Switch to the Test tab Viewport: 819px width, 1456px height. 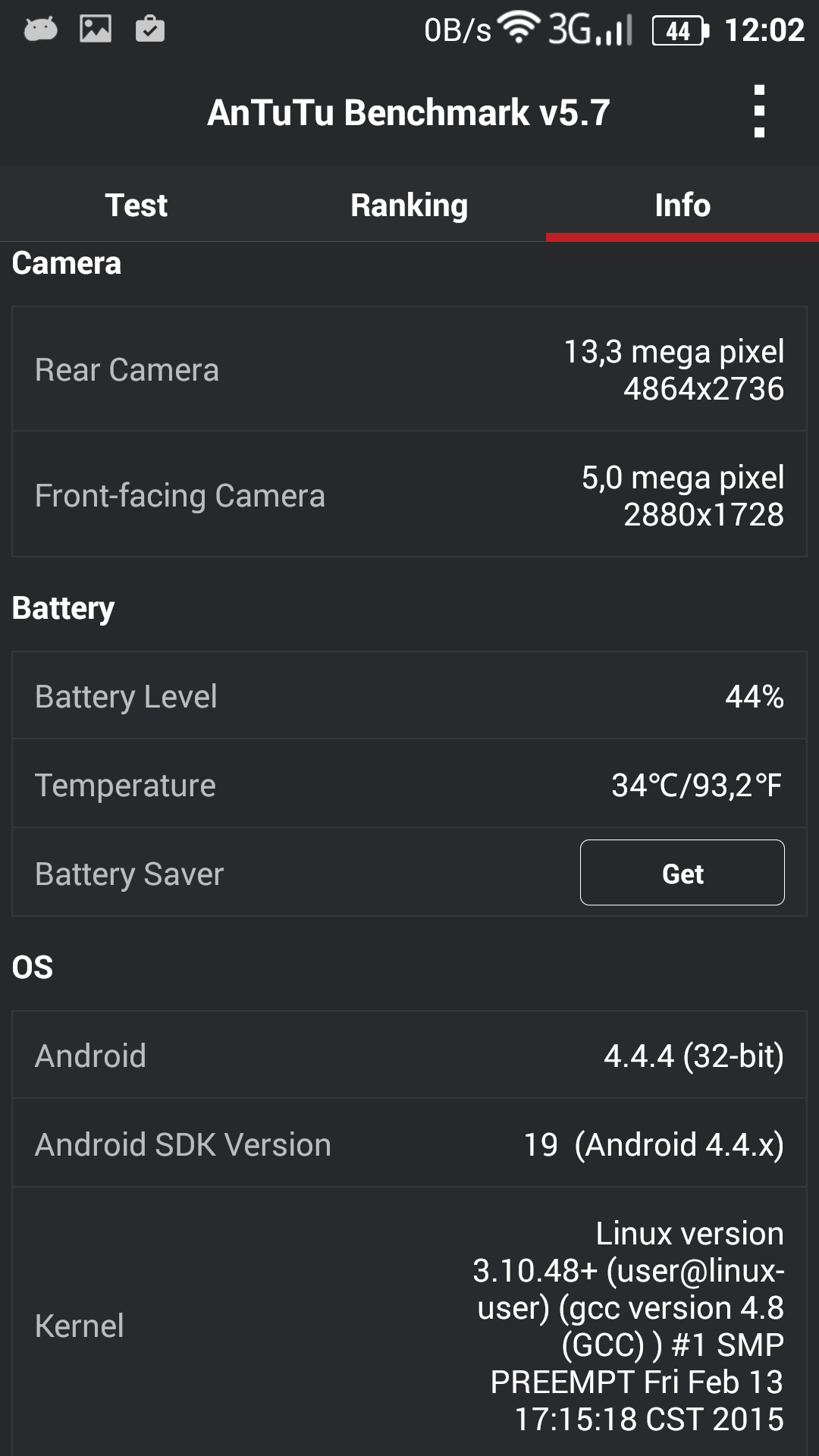(136, 205)
